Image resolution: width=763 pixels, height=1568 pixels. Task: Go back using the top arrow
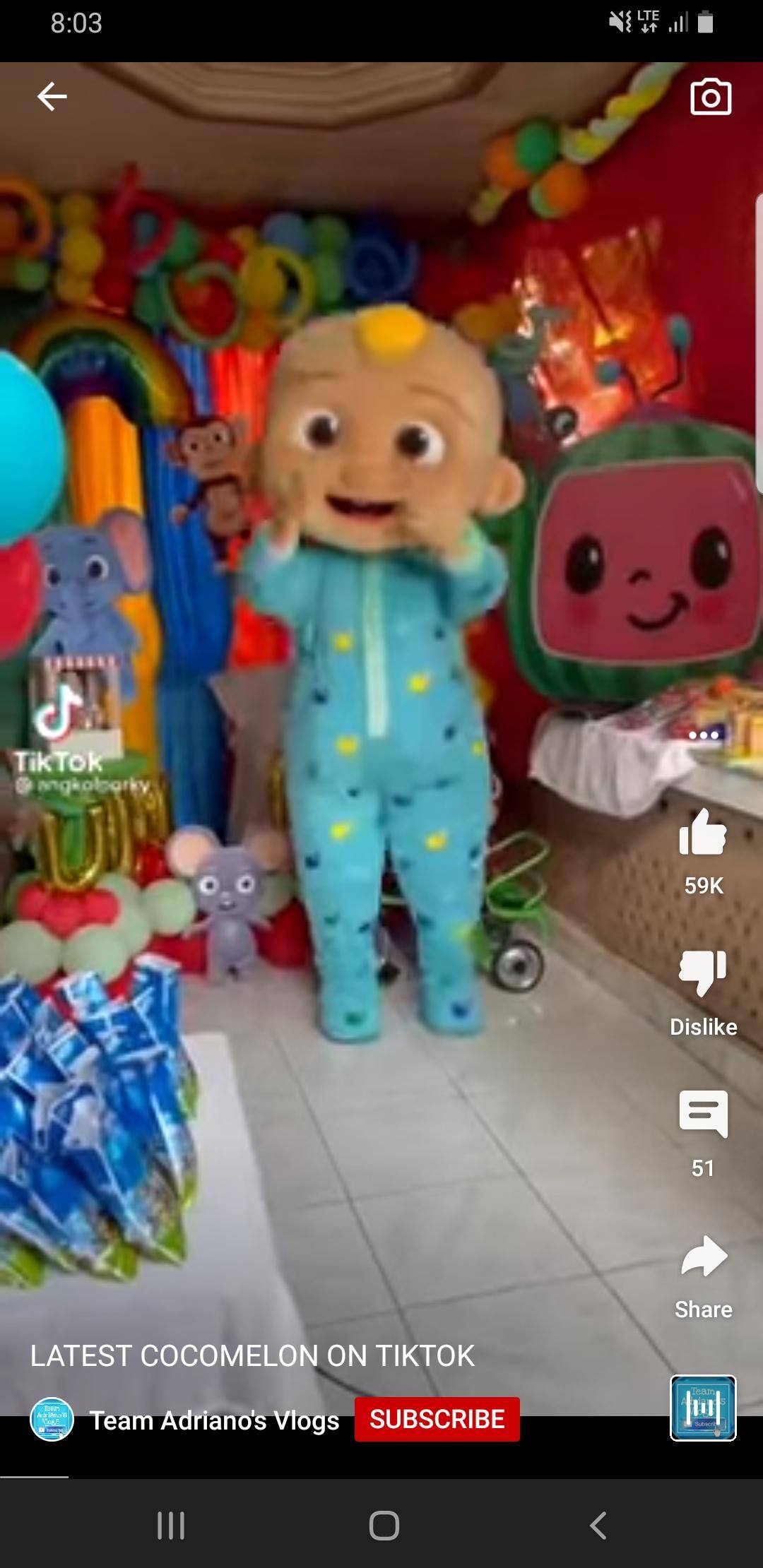coord(52,96)
